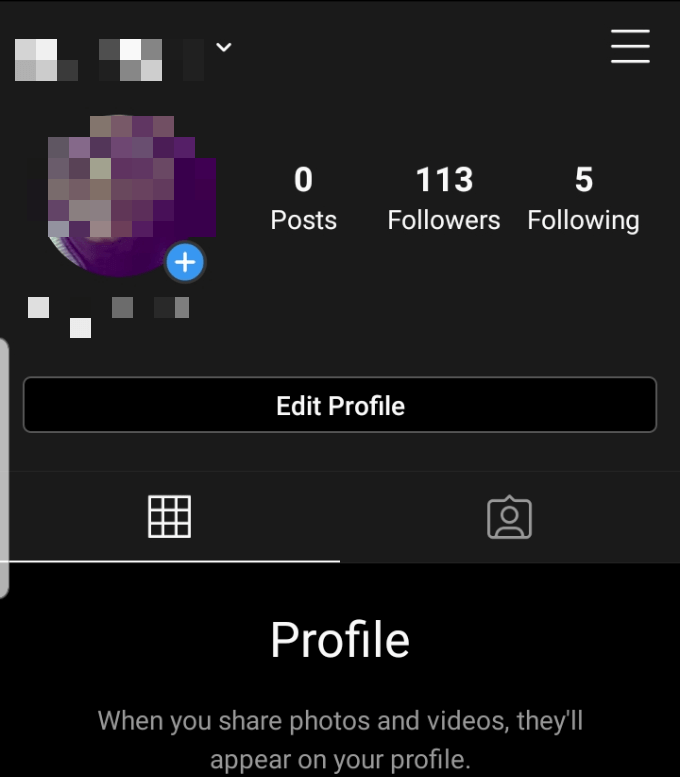Expand the account switcher dropdown
This screenshot has width=680, height=777.
224,47
